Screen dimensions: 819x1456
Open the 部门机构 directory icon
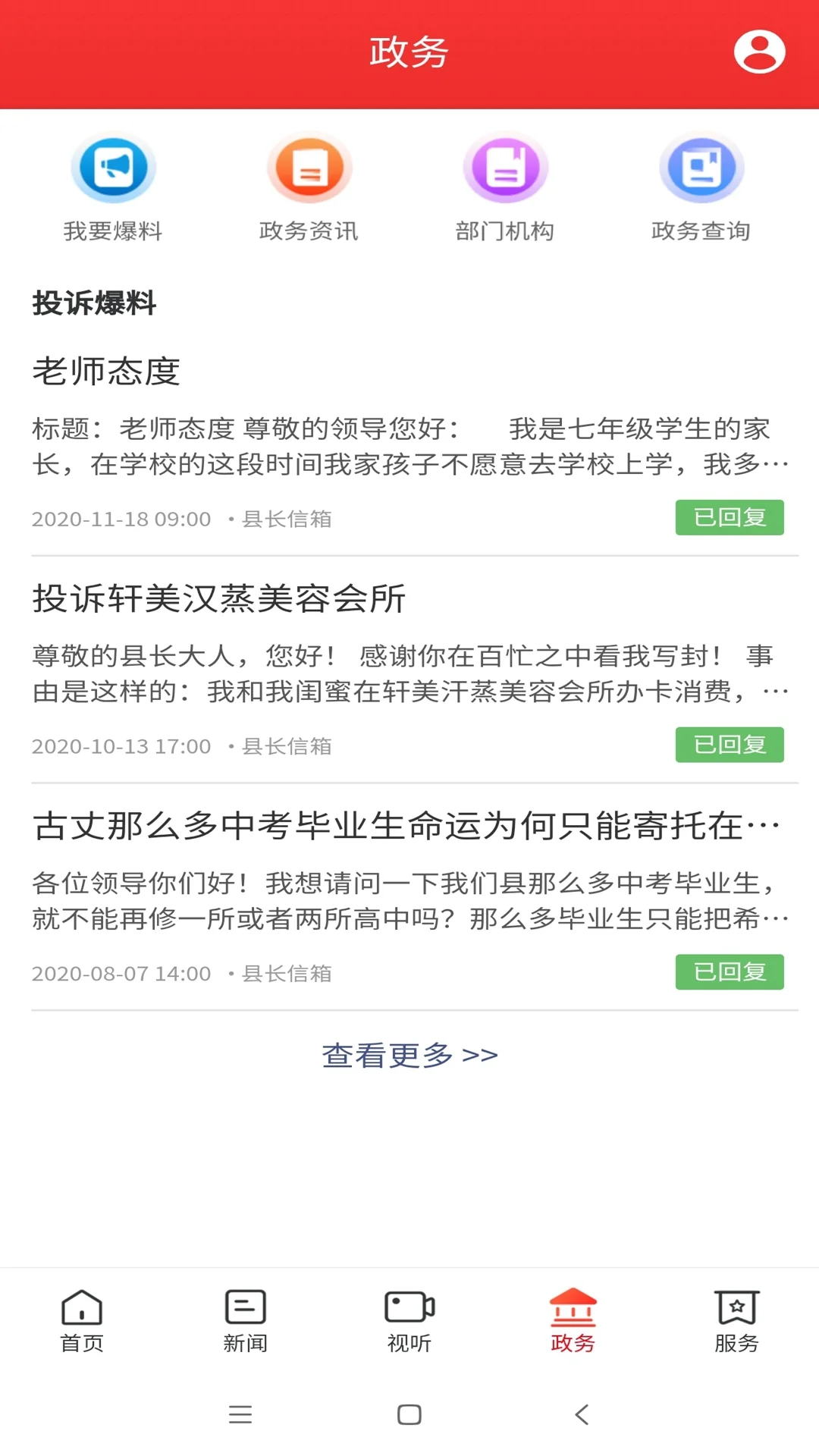pyautogui.click(x=505, y=168)
